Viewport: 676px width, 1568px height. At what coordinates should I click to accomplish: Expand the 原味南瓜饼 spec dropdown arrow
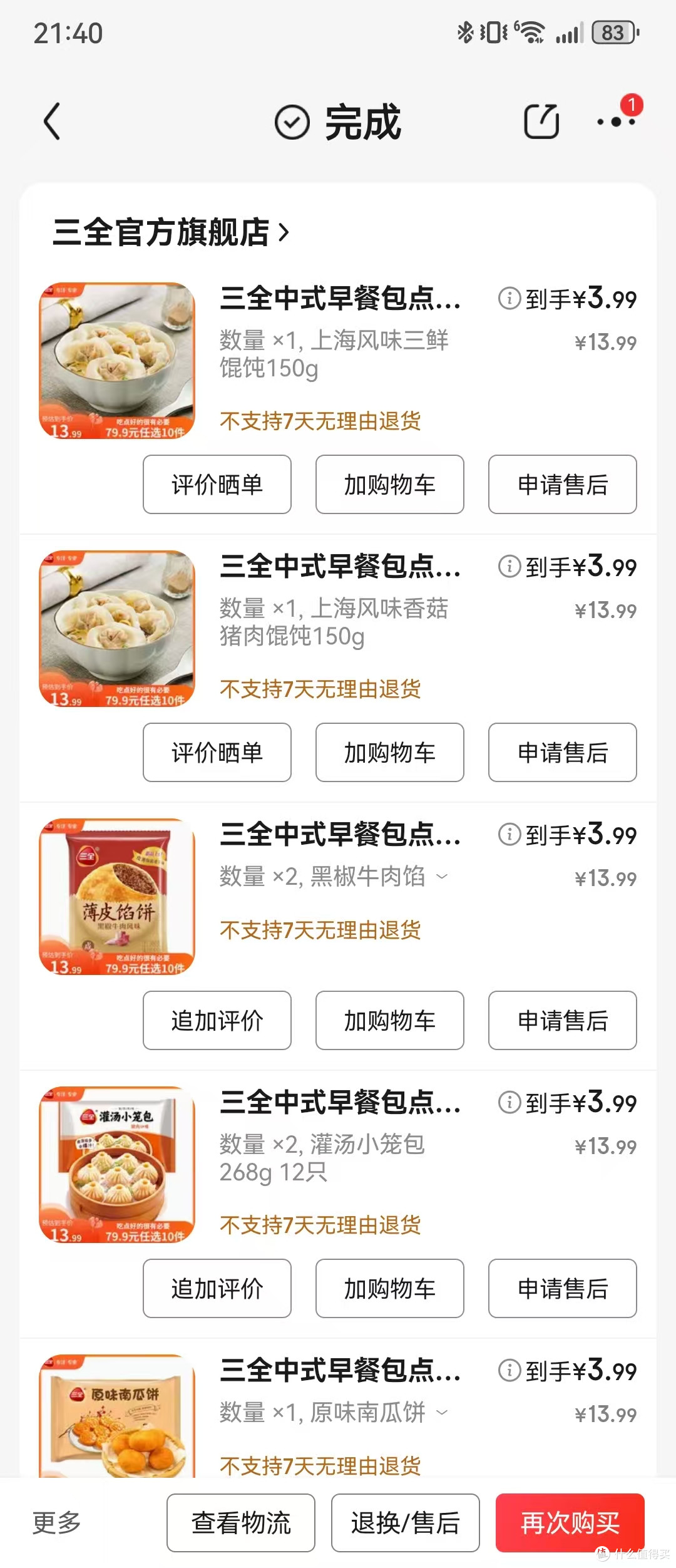click(x=443, y=1413)
